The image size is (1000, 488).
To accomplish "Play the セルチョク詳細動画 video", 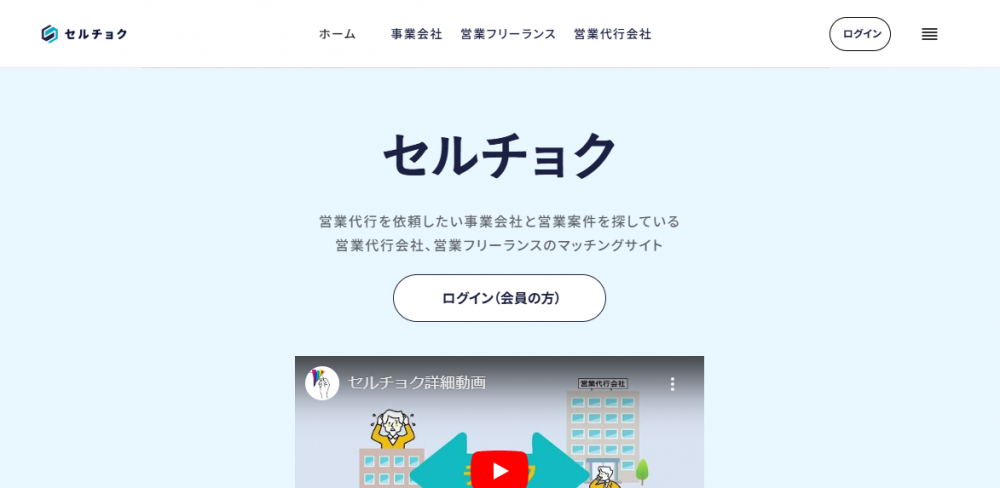I will (x=499, y=470).
